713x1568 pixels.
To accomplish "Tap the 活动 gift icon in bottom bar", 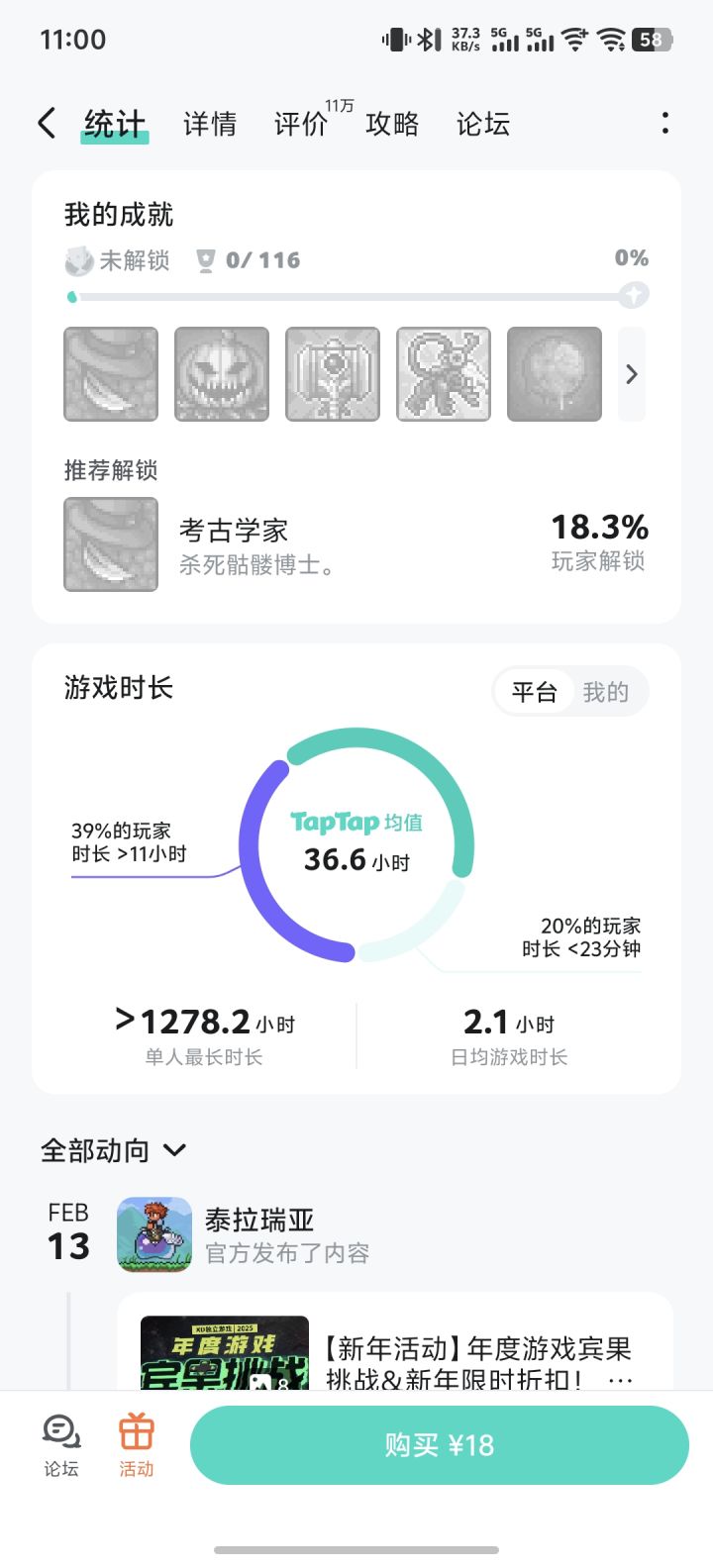I will point(136,1443).
